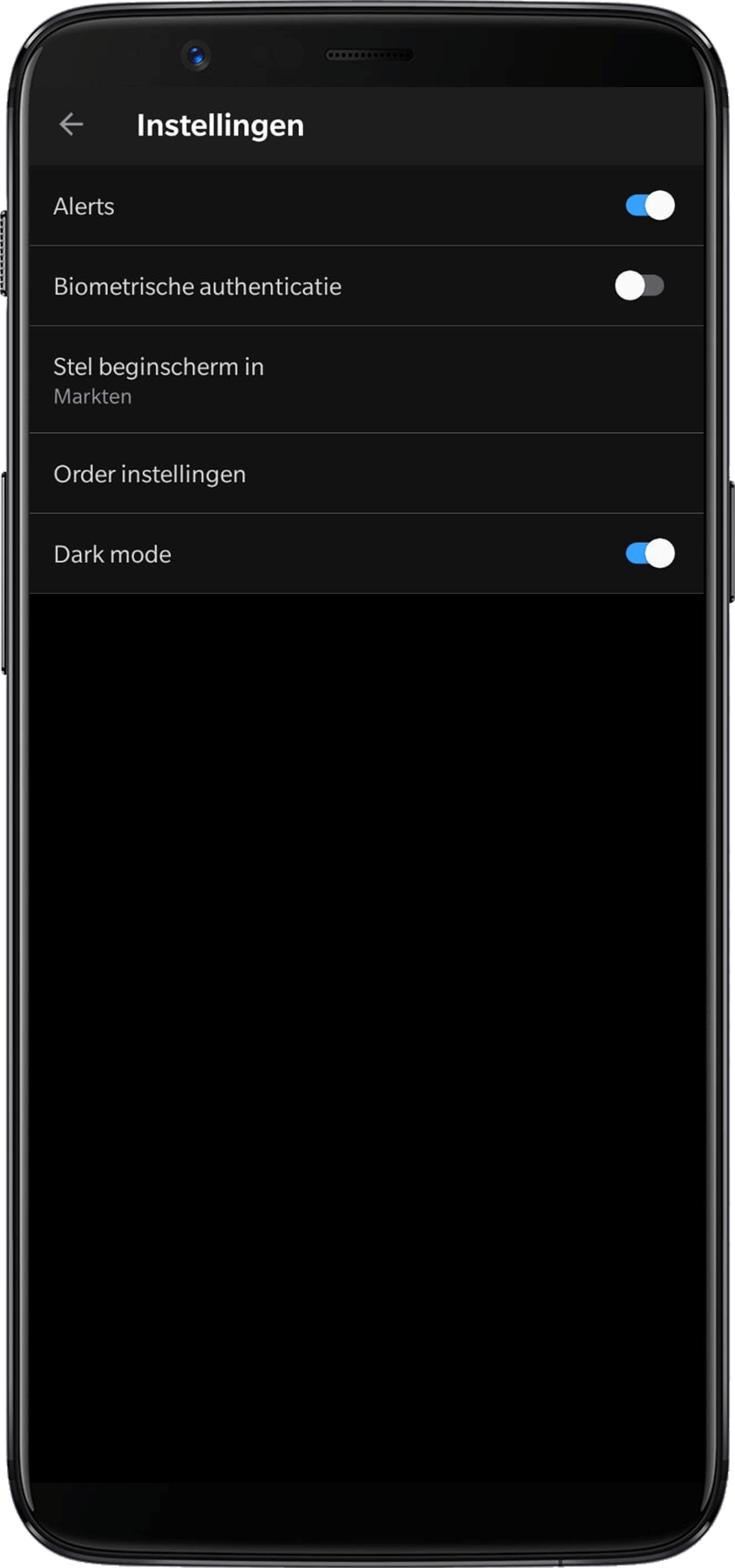This screenshot has width=735, height=1568.
Task: Go back from Instellingen
Action: pyautogui.click(x=71, y=125)
